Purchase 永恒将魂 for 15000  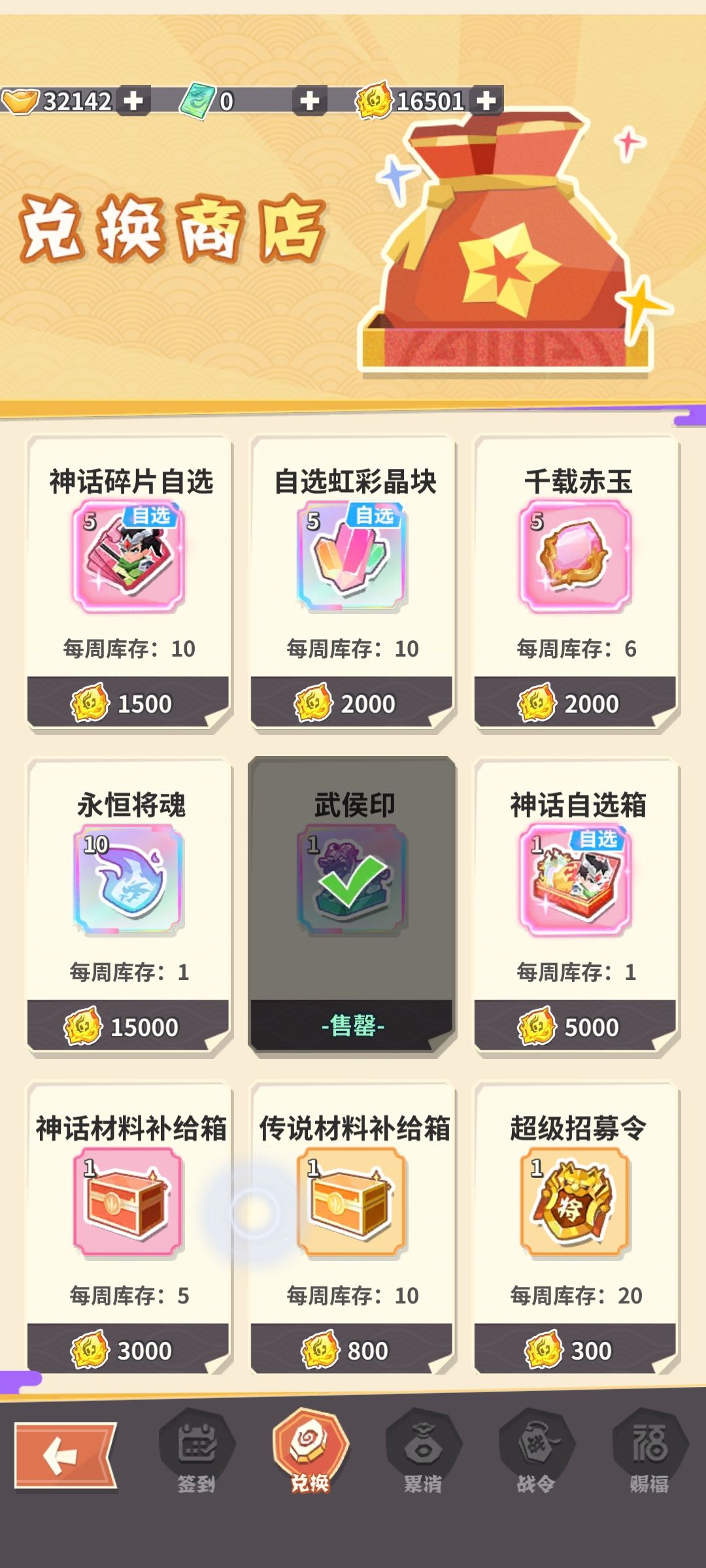point(129,1026)
